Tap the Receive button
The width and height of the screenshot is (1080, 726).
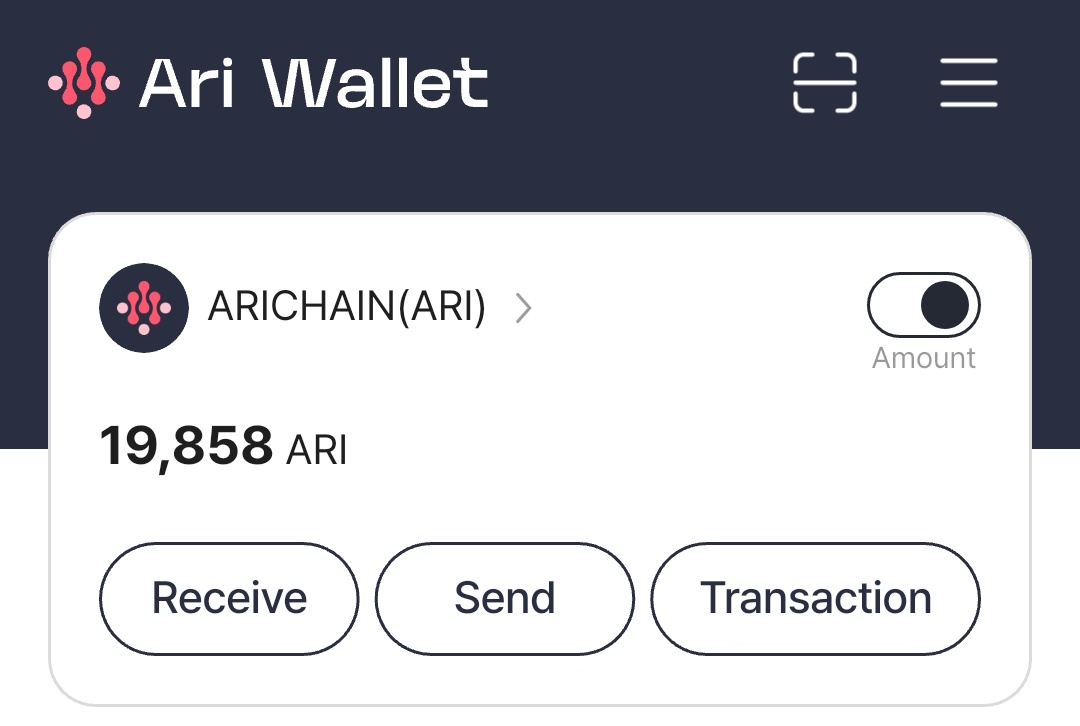click(x=229, y=598)
